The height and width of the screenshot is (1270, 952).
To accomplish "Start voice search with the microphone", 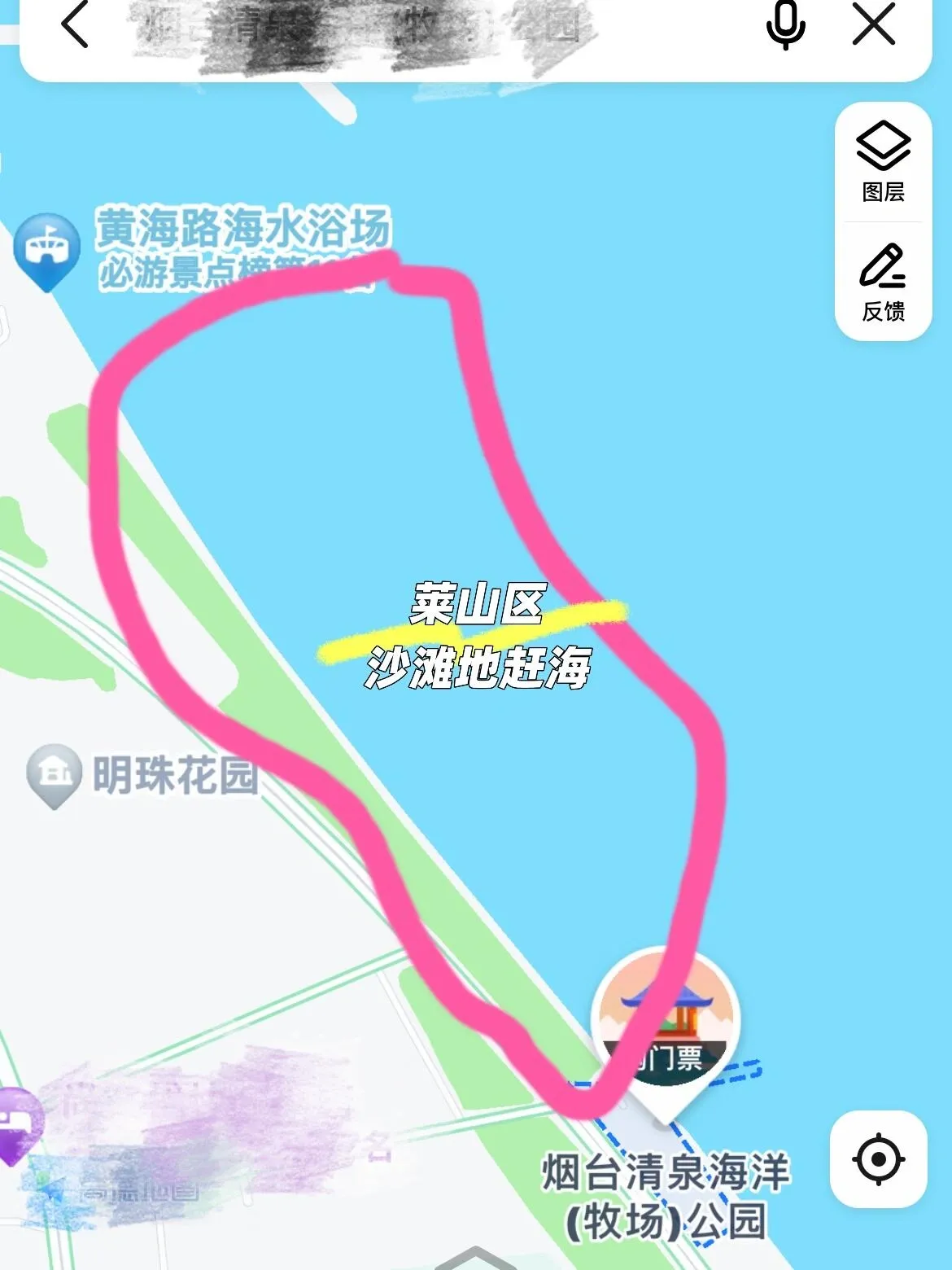I will tap(785, 25).
